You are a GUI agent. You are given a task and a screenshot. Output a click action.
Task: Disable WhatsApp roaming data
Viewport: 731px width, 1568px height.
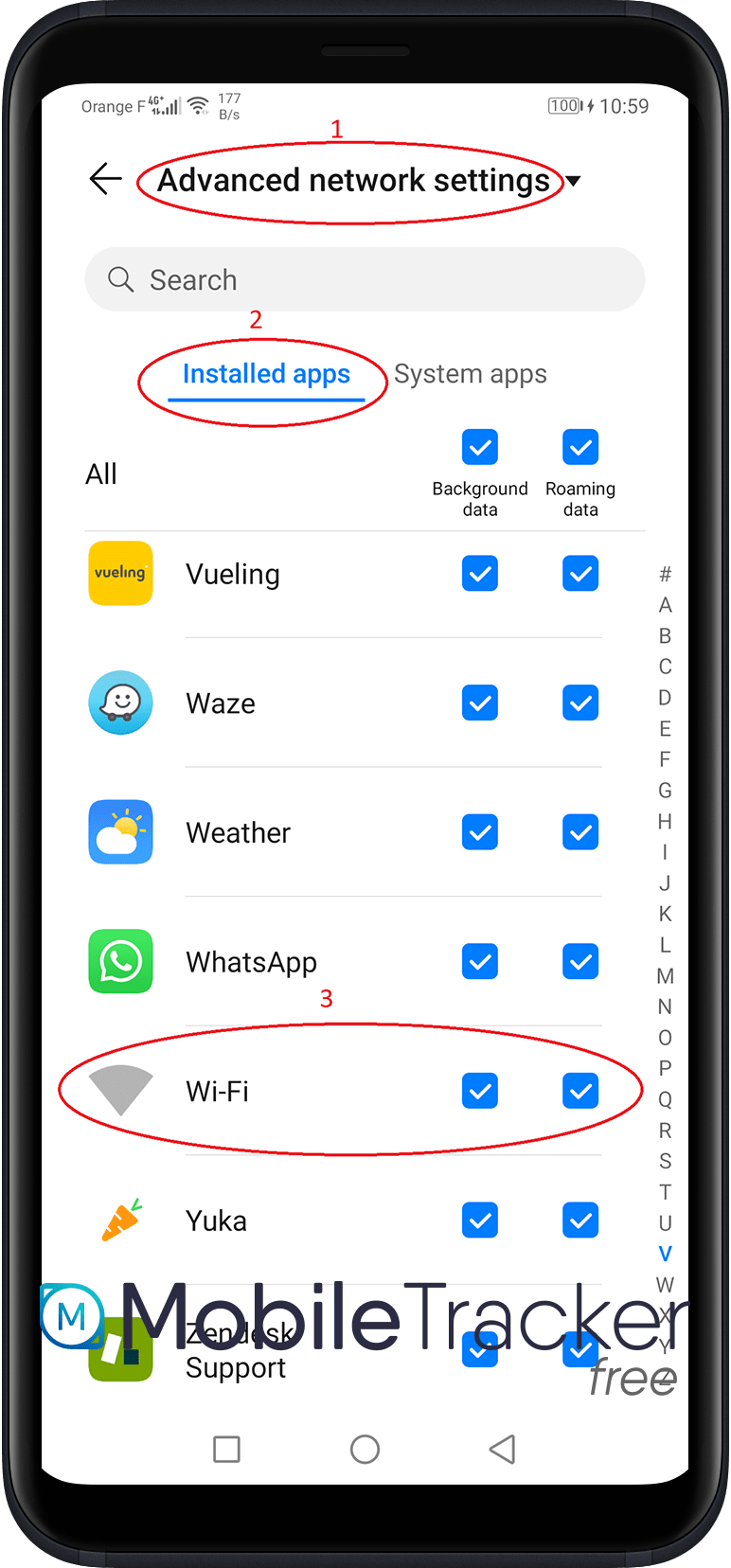[x=580, y=962]
